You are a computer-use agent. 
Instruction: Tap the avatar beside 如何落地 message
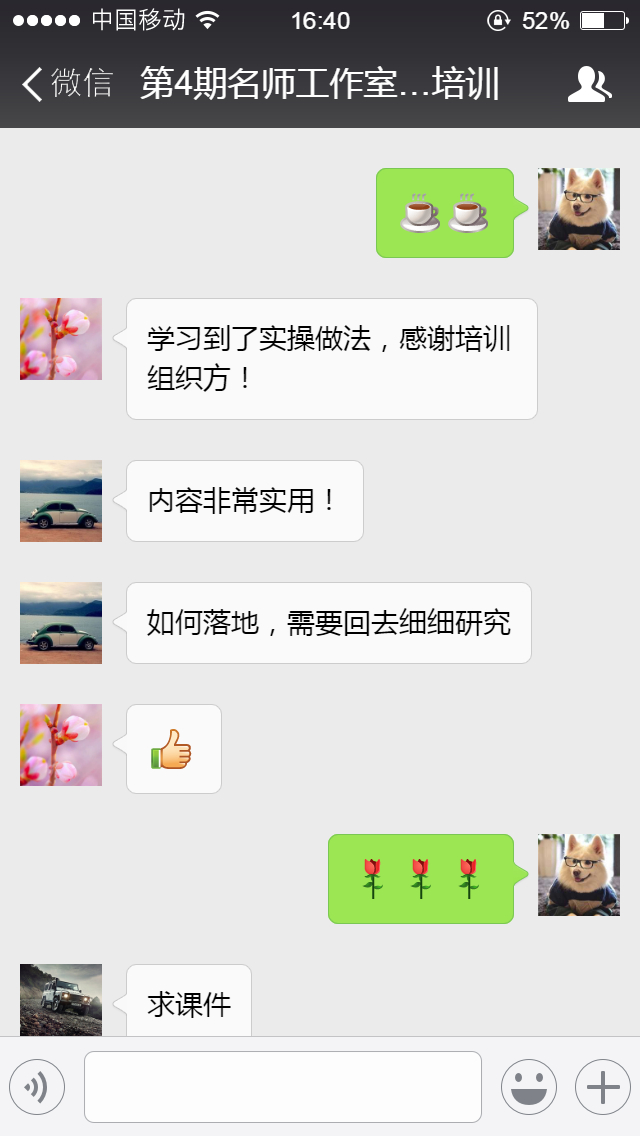tap(61, 623)
